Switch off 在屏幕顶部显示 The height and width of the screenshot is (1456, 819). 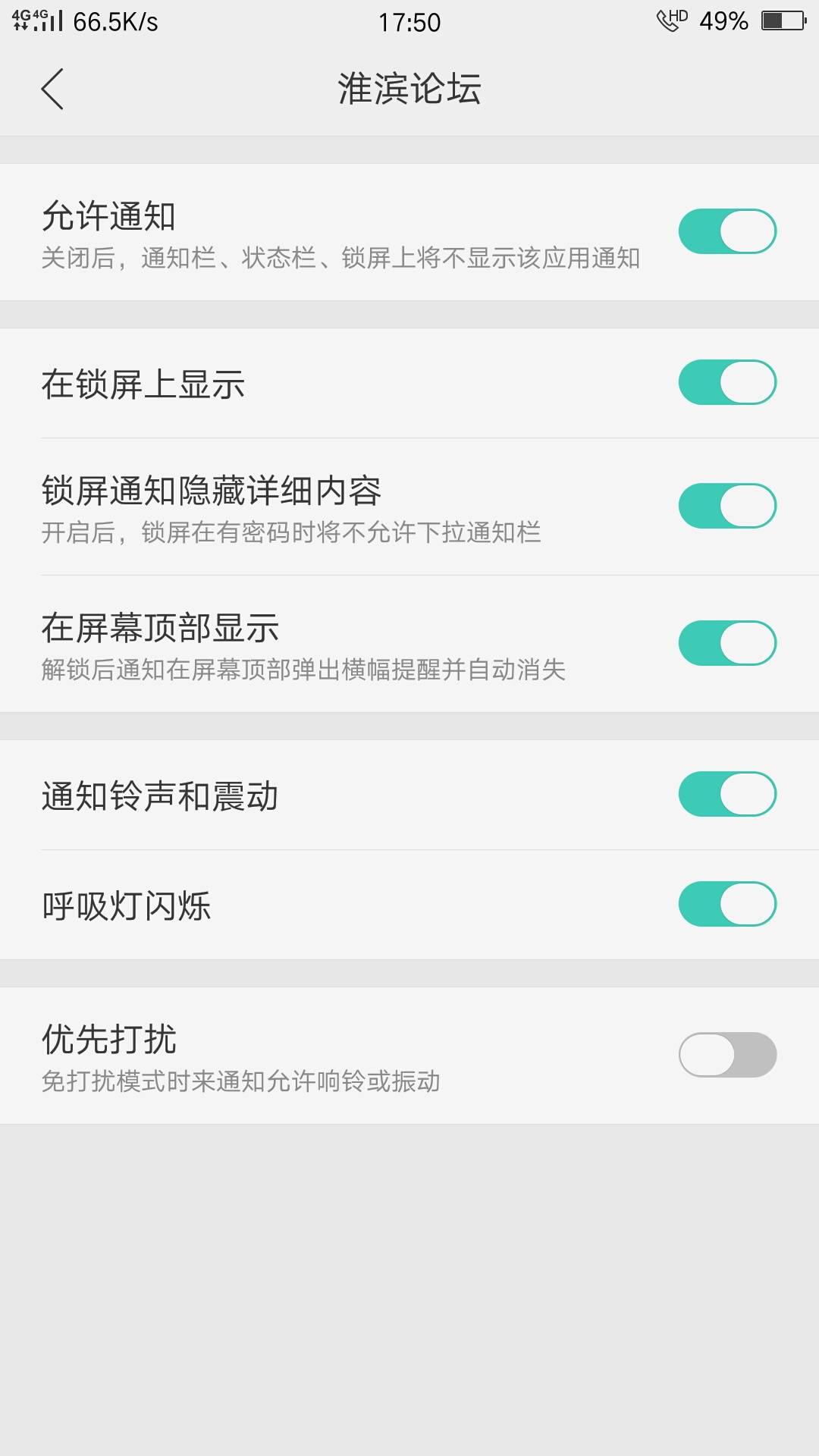727,643
